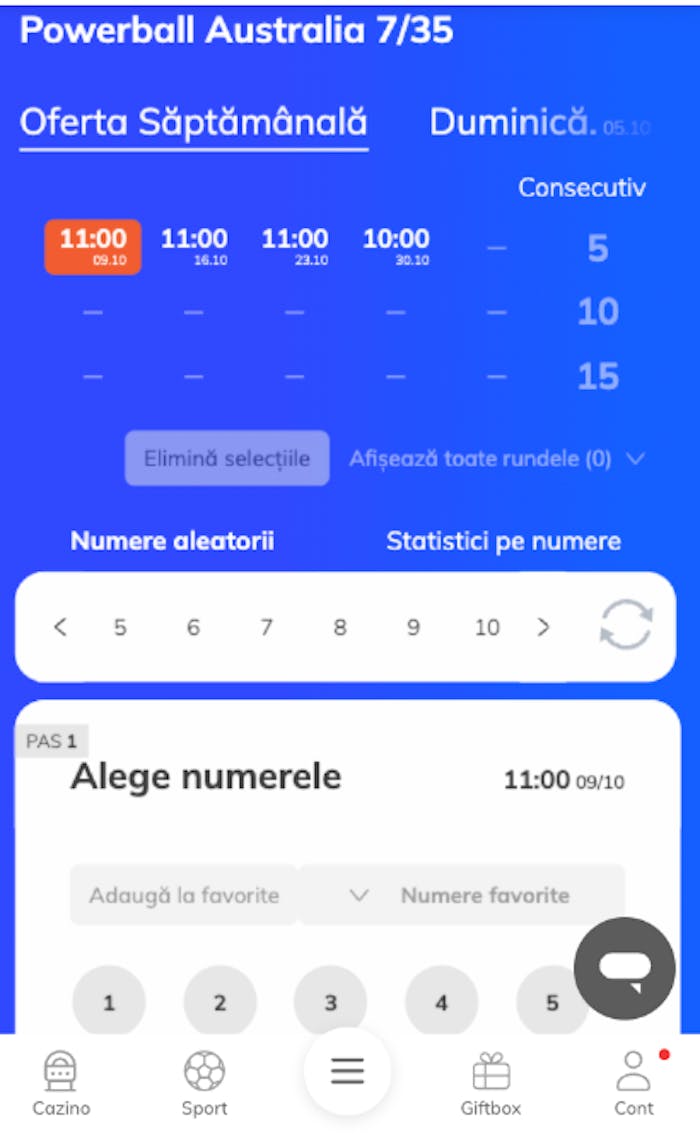Image resolution: width=700 pixels, height=1137 pixels.
Task: Select the 10:00 draw on 30.10
Action: pos(396,245)
